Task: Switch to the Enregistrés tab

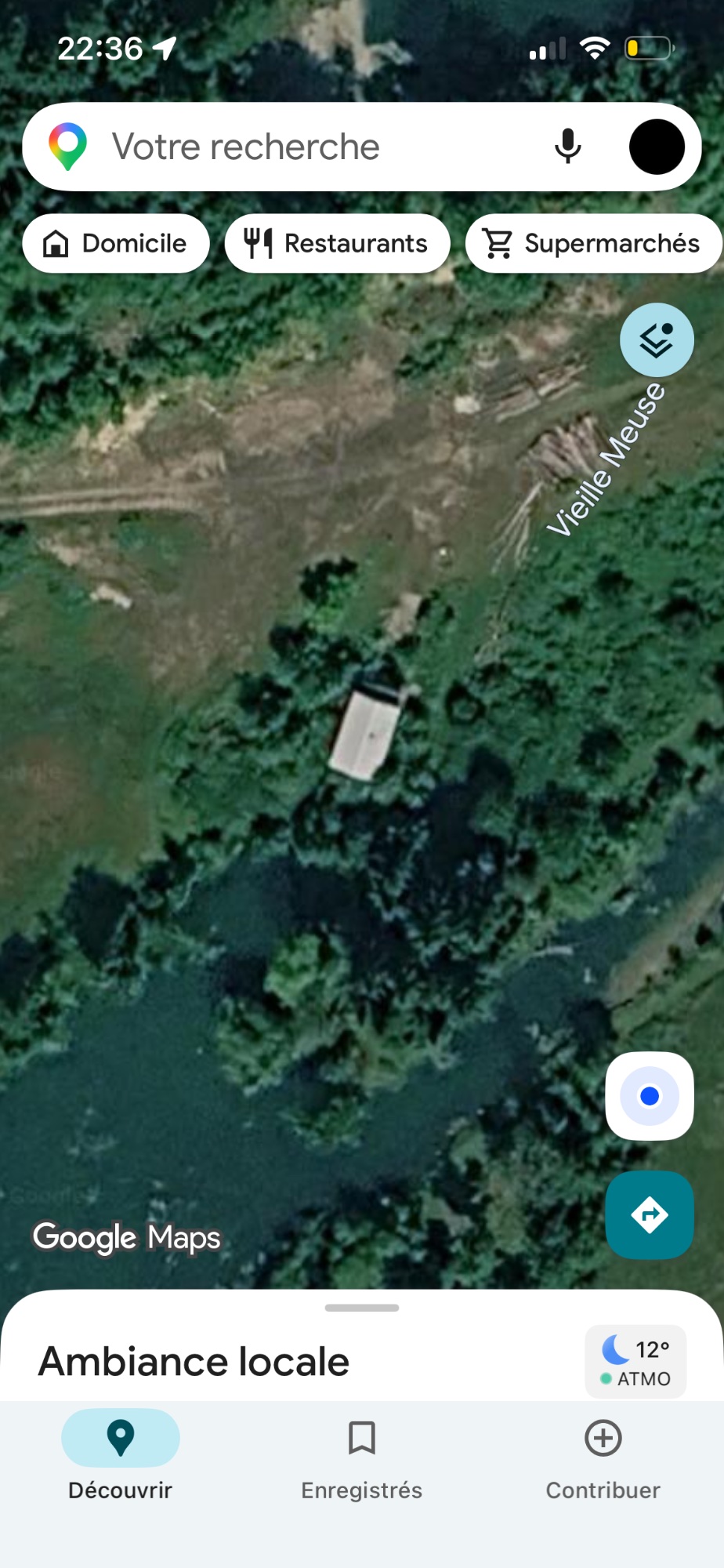Action: tap(362, 1458)
